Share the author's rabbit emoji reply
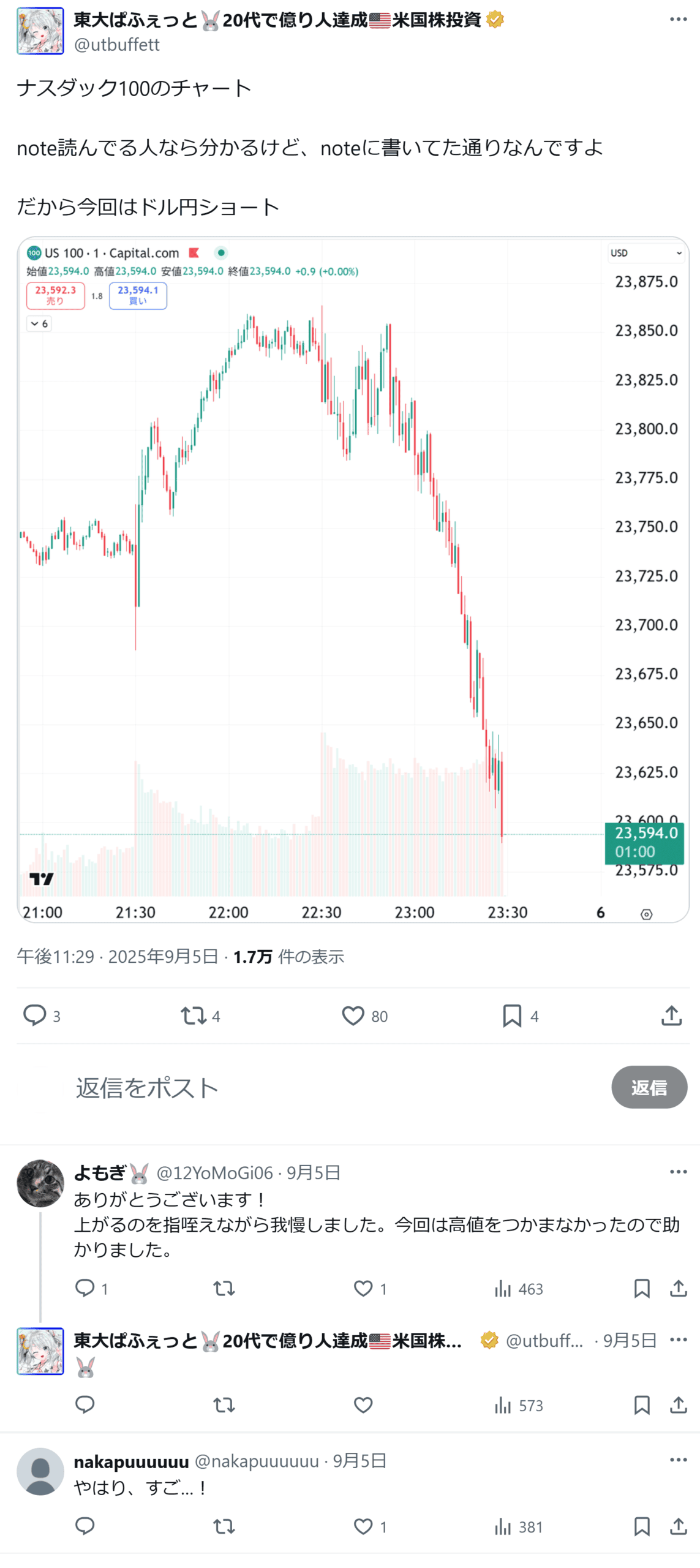Viewport: 700px width, 1568px height. (x=677, y=1404)
